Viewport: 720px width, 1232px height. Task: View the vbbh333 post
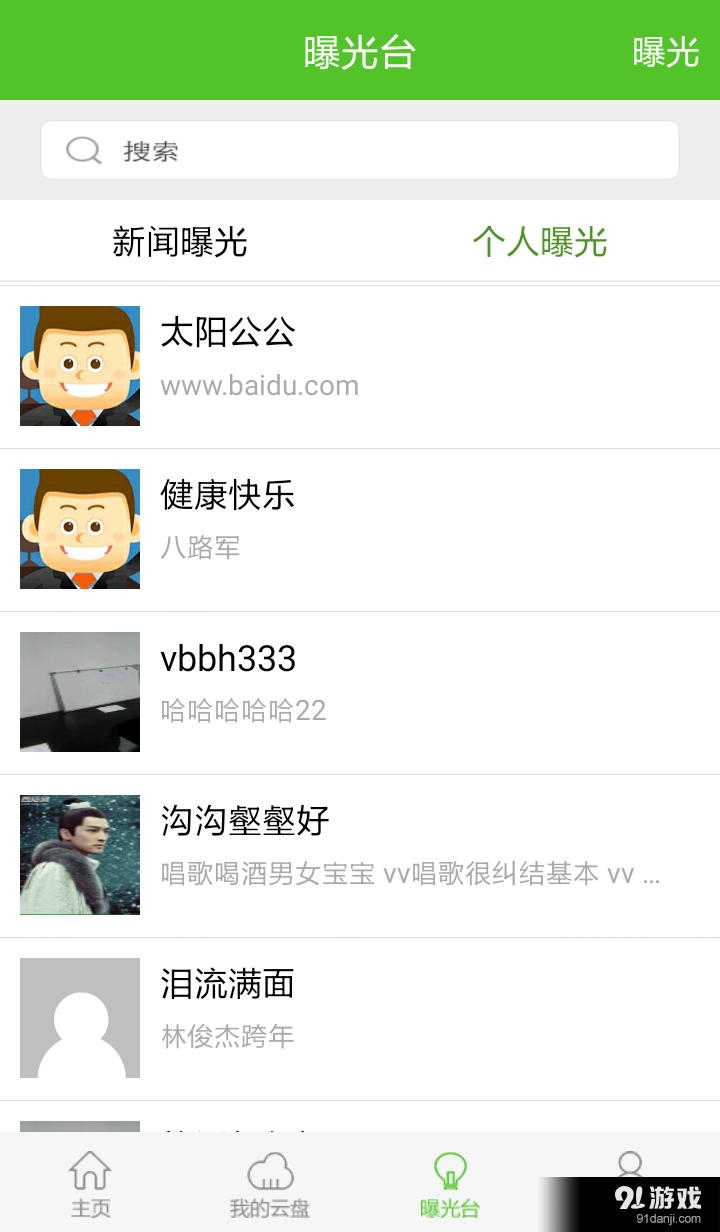point(360,692)
